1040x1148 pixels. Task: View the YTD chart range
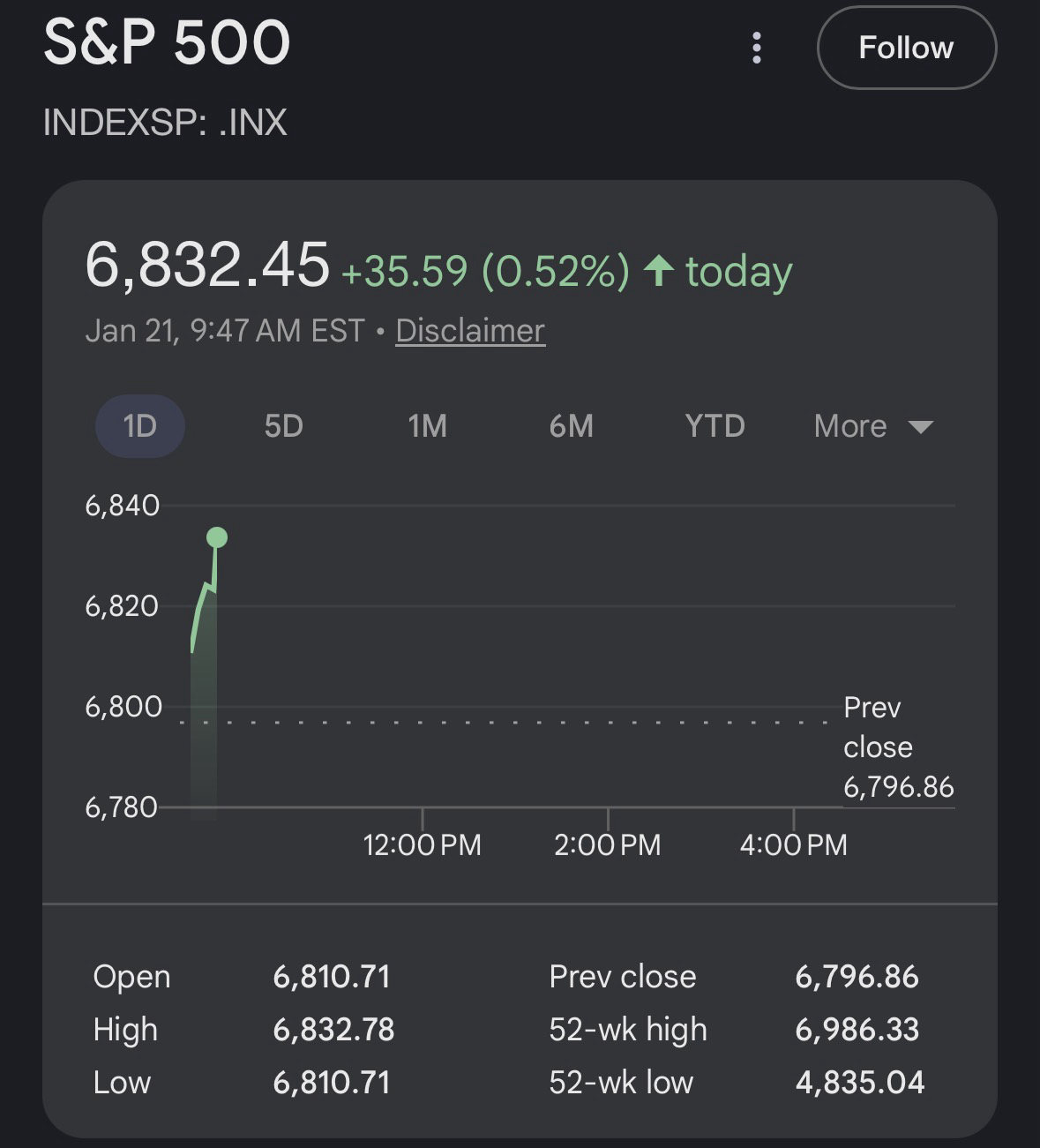point(715,426)
